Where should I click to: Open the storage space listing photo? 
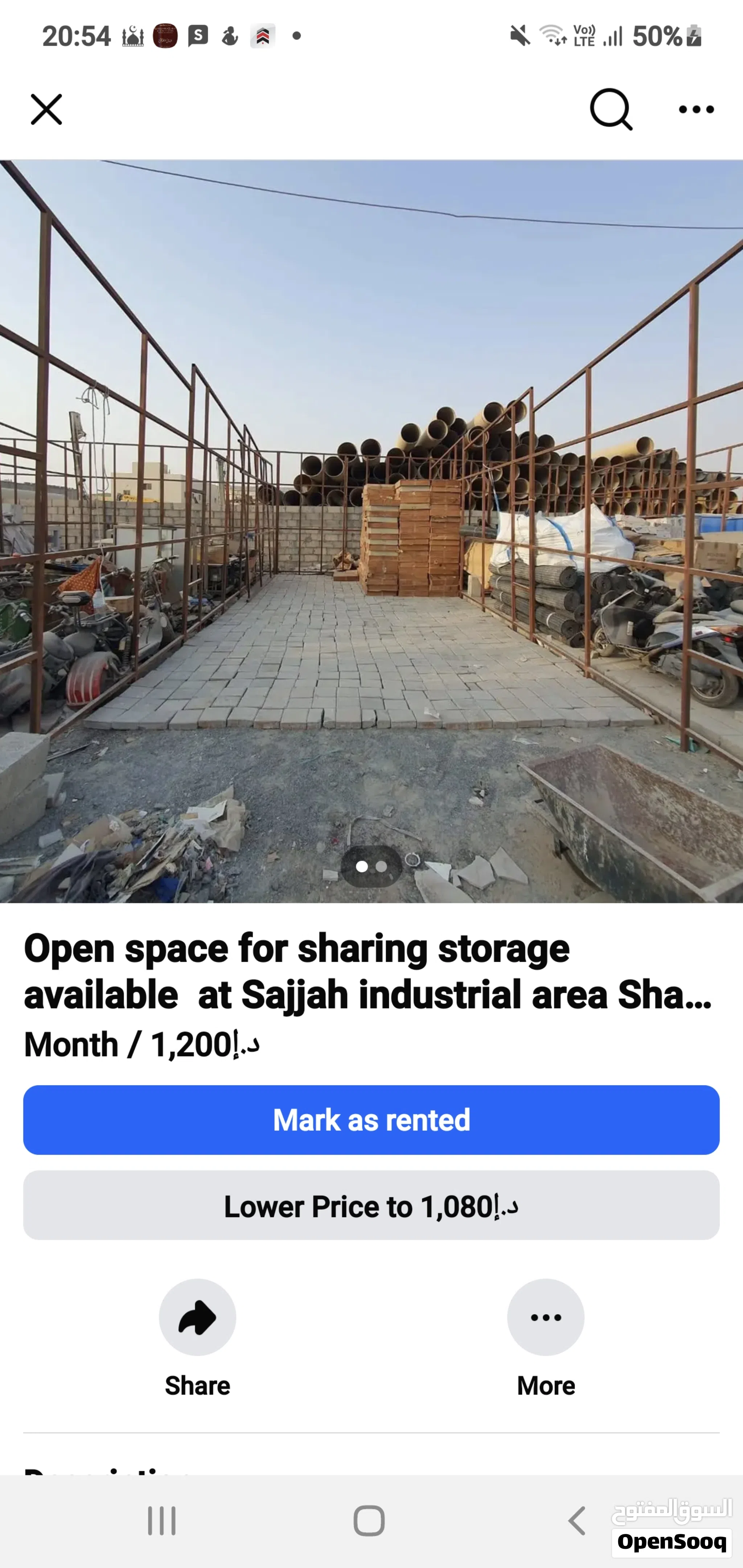[371, 531]
